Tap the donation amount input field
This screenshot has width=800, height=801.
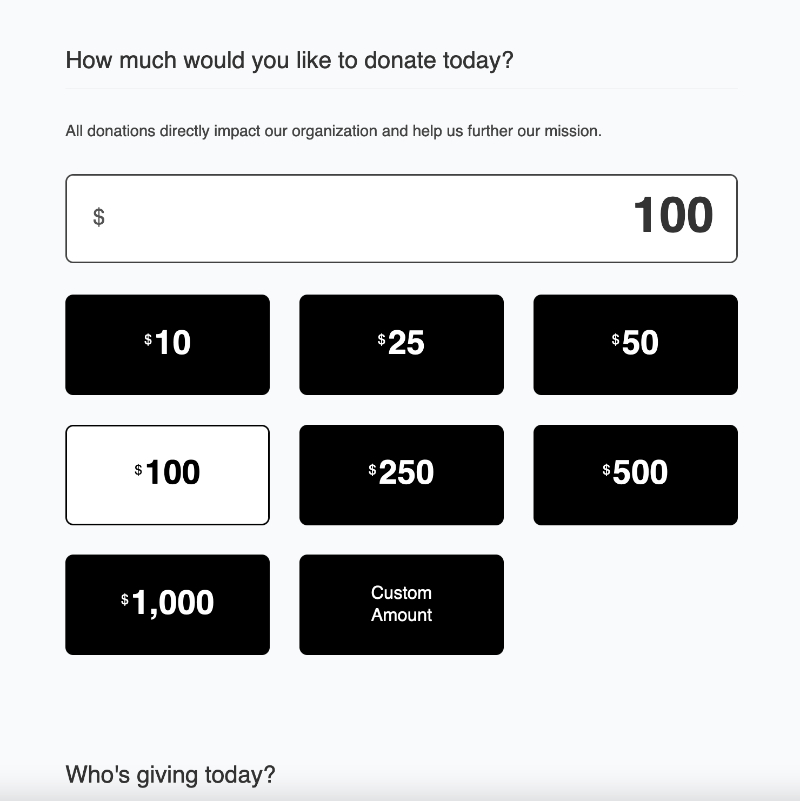pos(401,218)
